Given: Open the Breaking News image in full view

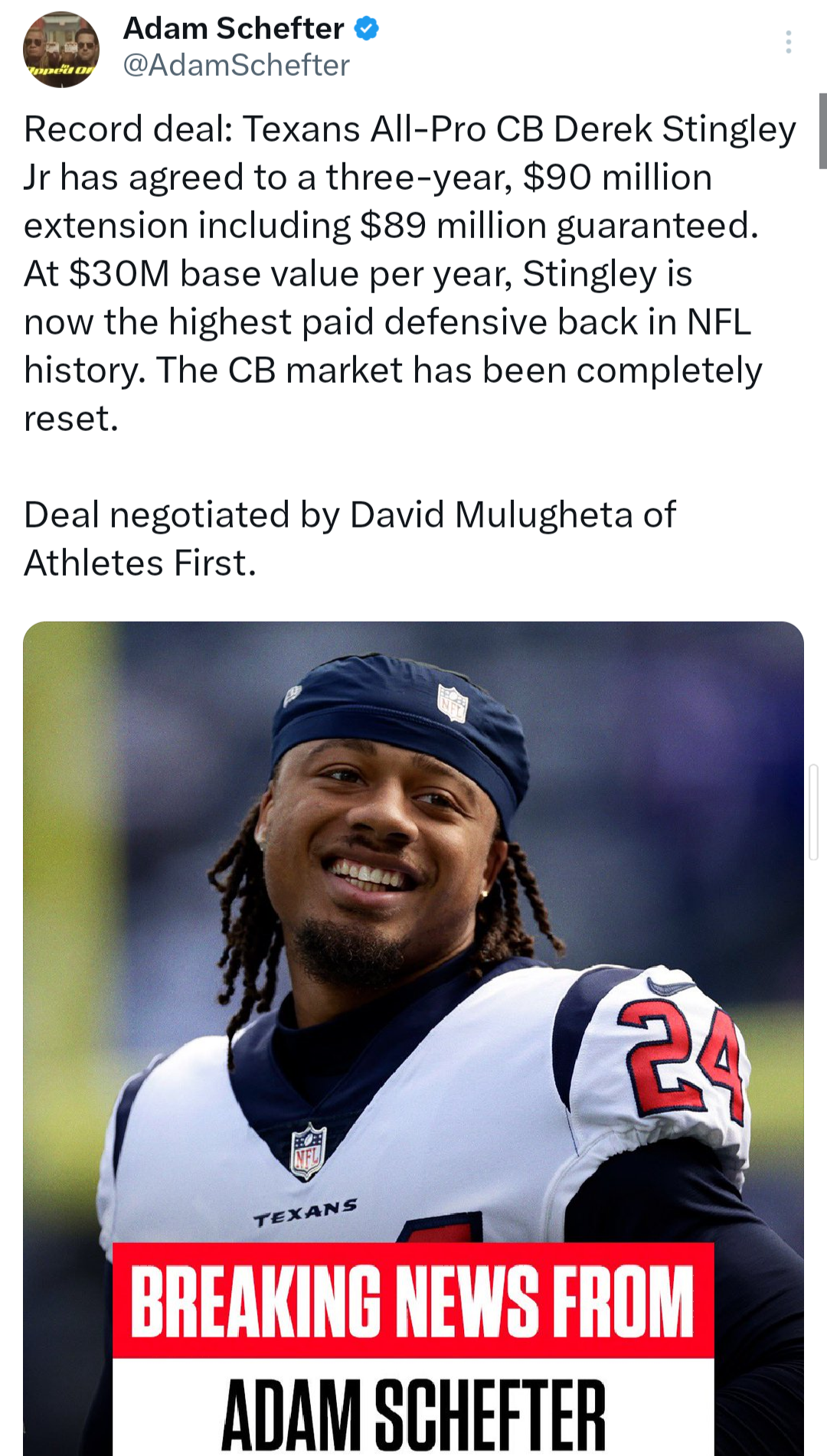Looking at the screenshot, I should coord(413,1038).
